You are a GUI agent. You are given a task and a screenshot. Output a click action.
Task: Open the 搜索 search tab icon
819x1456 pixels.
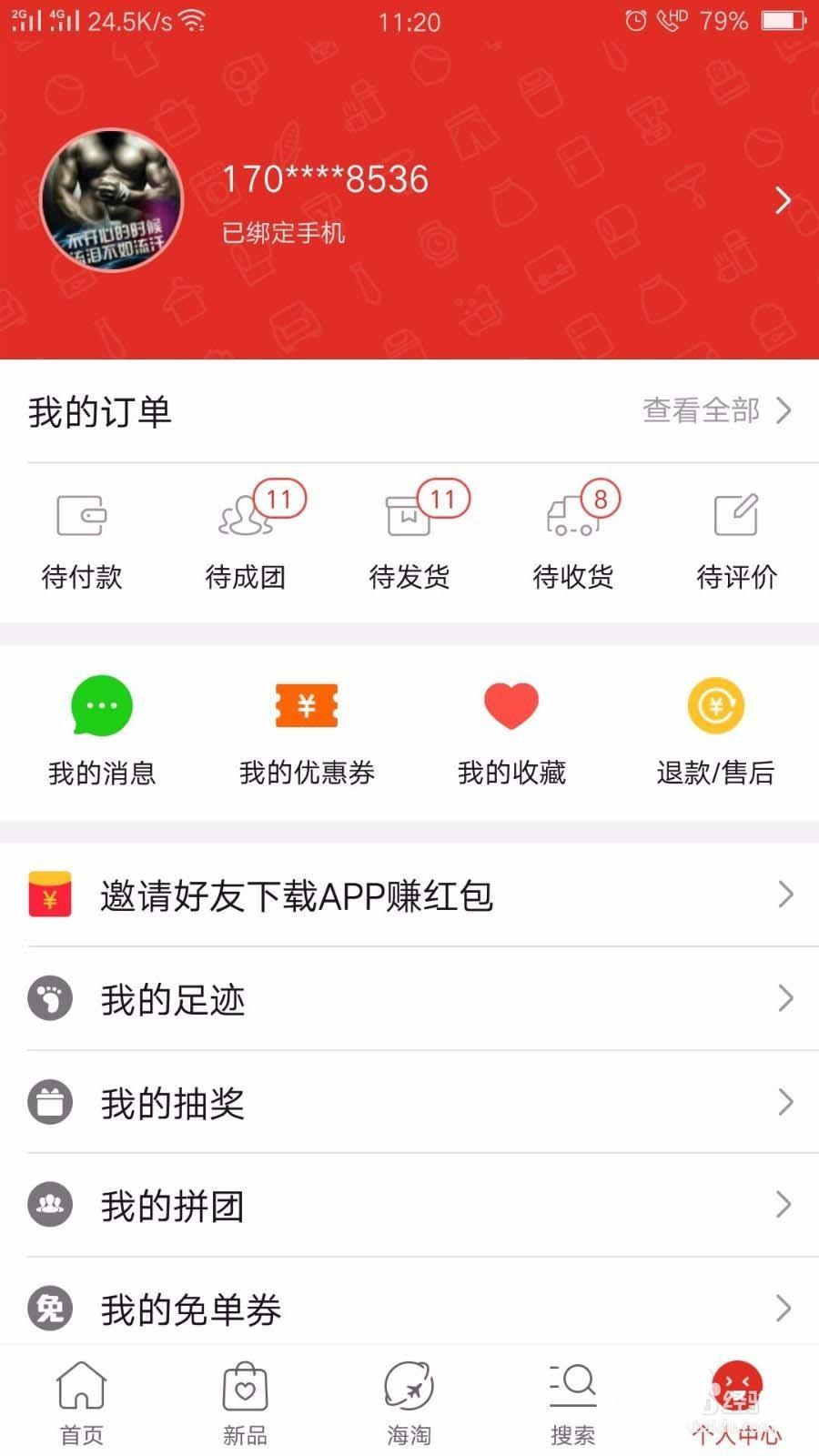coord(571,1386)
